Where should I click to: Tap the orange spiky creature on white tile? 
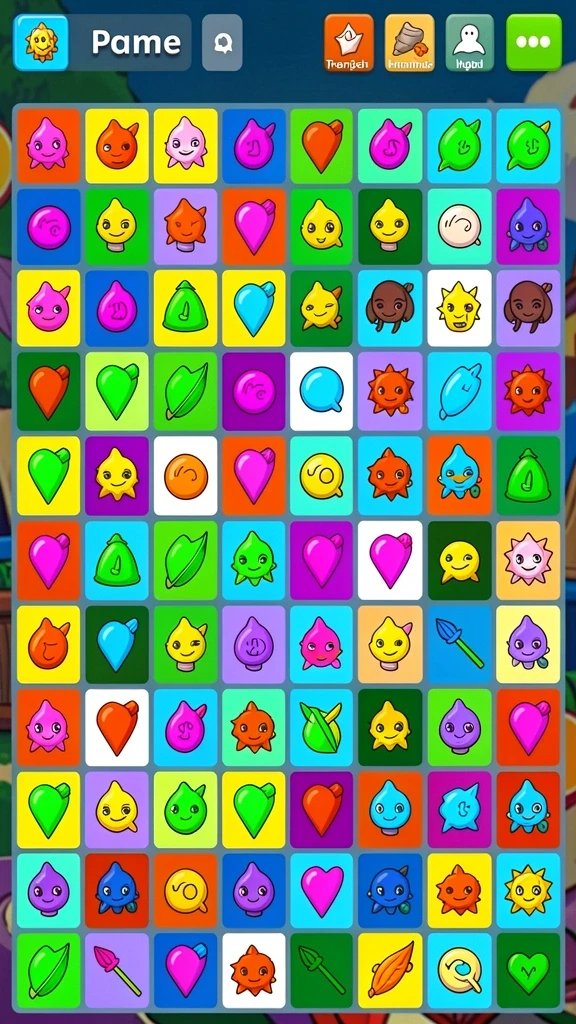coord(254,970)
